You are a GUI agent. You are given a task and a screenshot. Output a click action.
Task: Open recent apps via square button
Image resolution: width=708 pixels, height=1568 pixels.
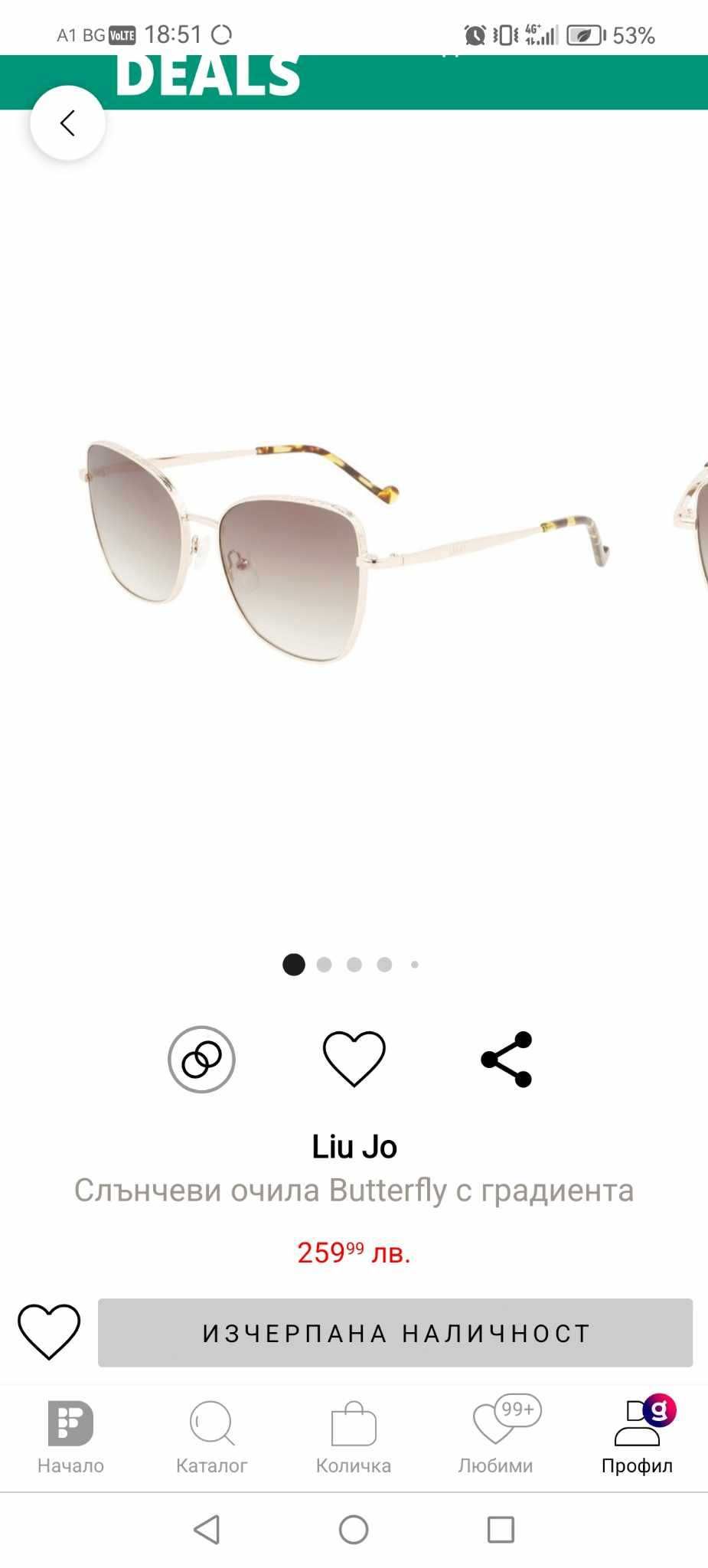501,1530
